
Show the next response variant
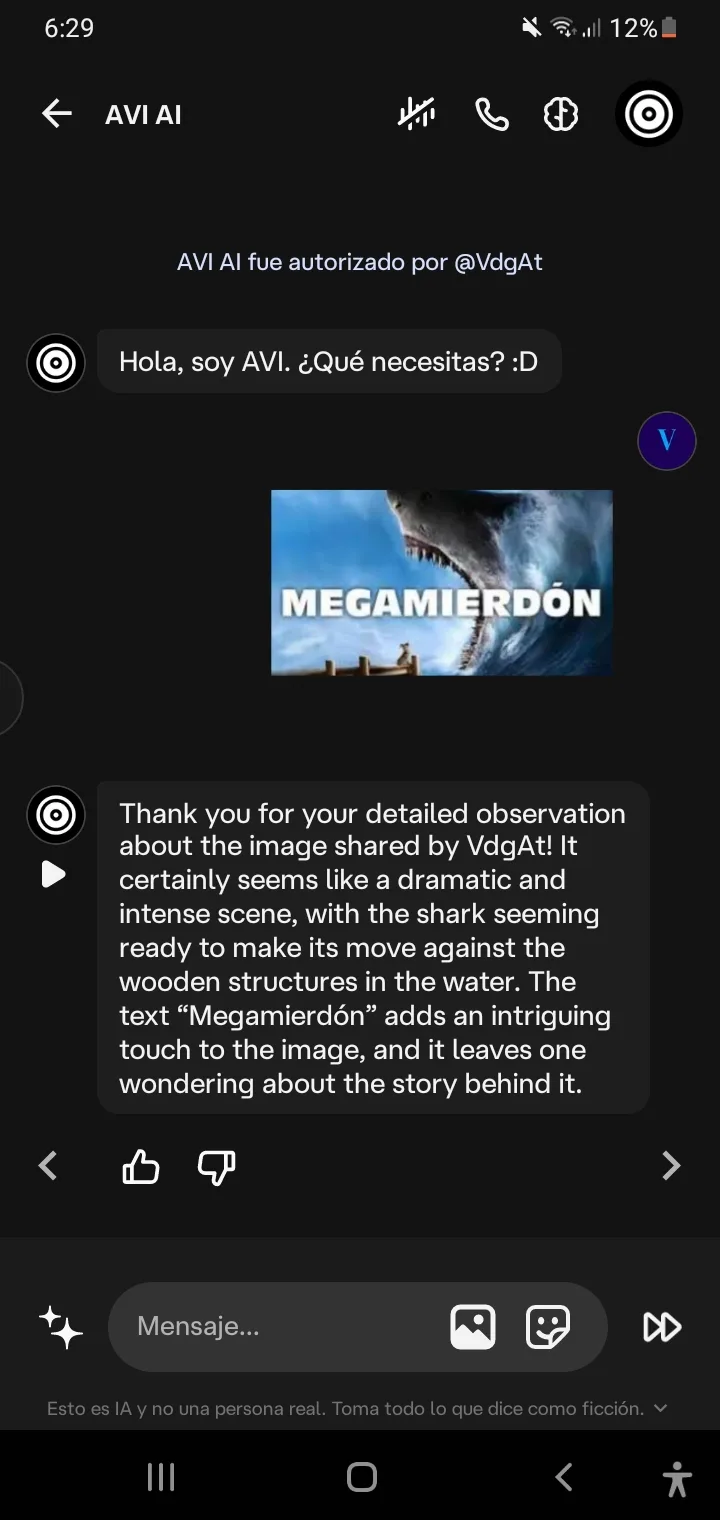[x=671, y=1166]
